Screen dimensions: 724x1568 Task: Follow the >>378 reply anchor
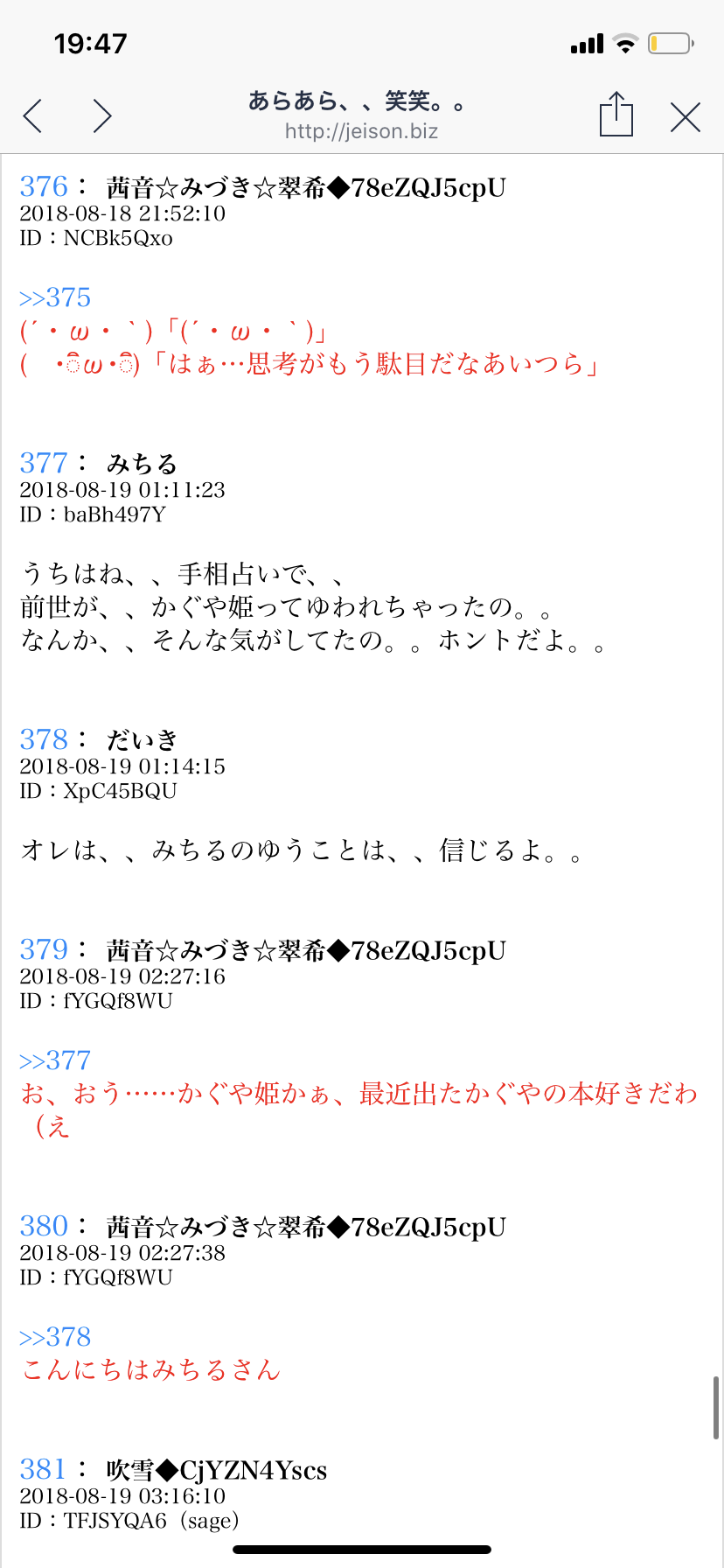coord(55,1337)
